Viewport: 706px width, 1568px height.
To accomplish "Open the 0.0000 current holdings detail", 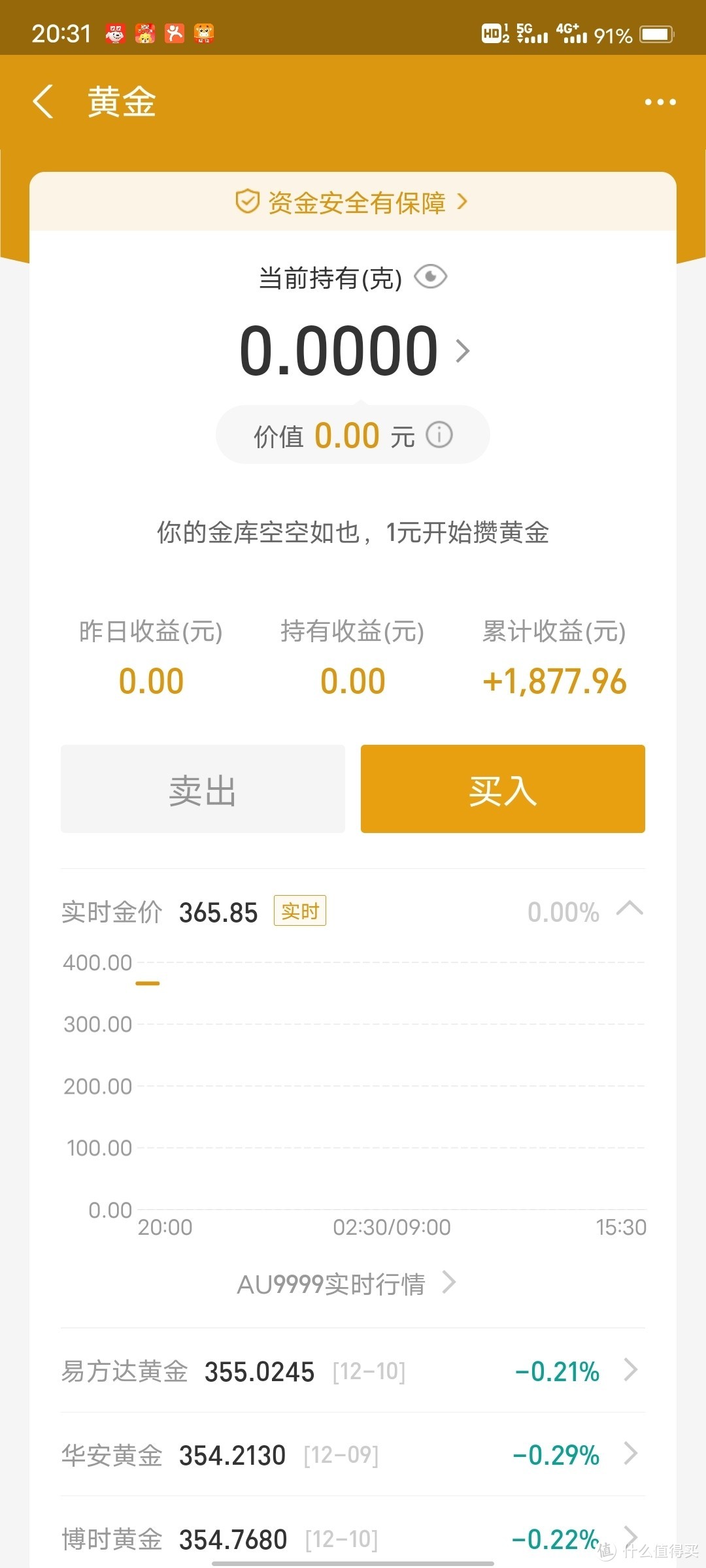I will 354,351.
